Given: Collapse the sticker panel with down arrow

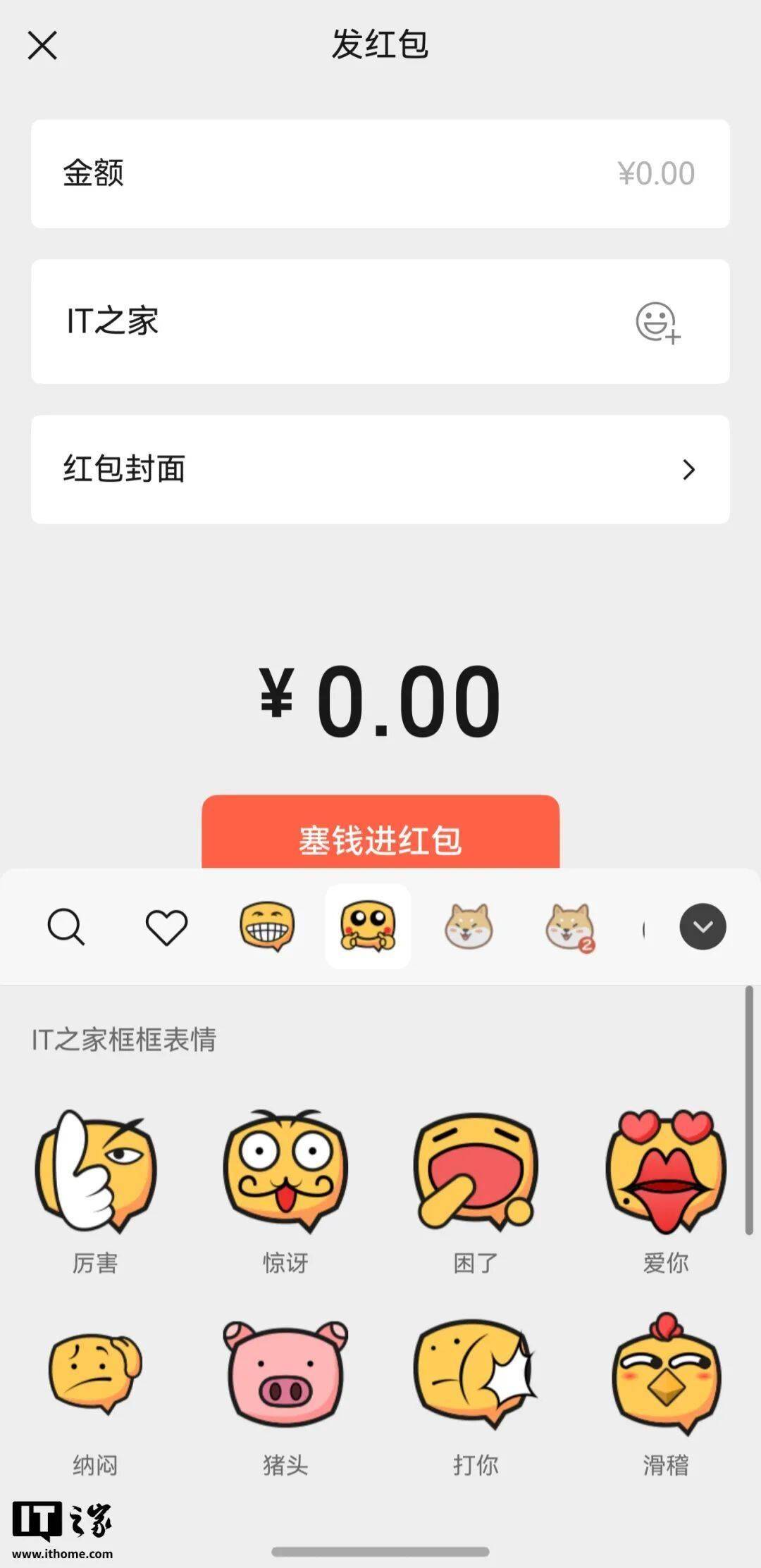Looking at the screenshot, I should pos(703,926).
